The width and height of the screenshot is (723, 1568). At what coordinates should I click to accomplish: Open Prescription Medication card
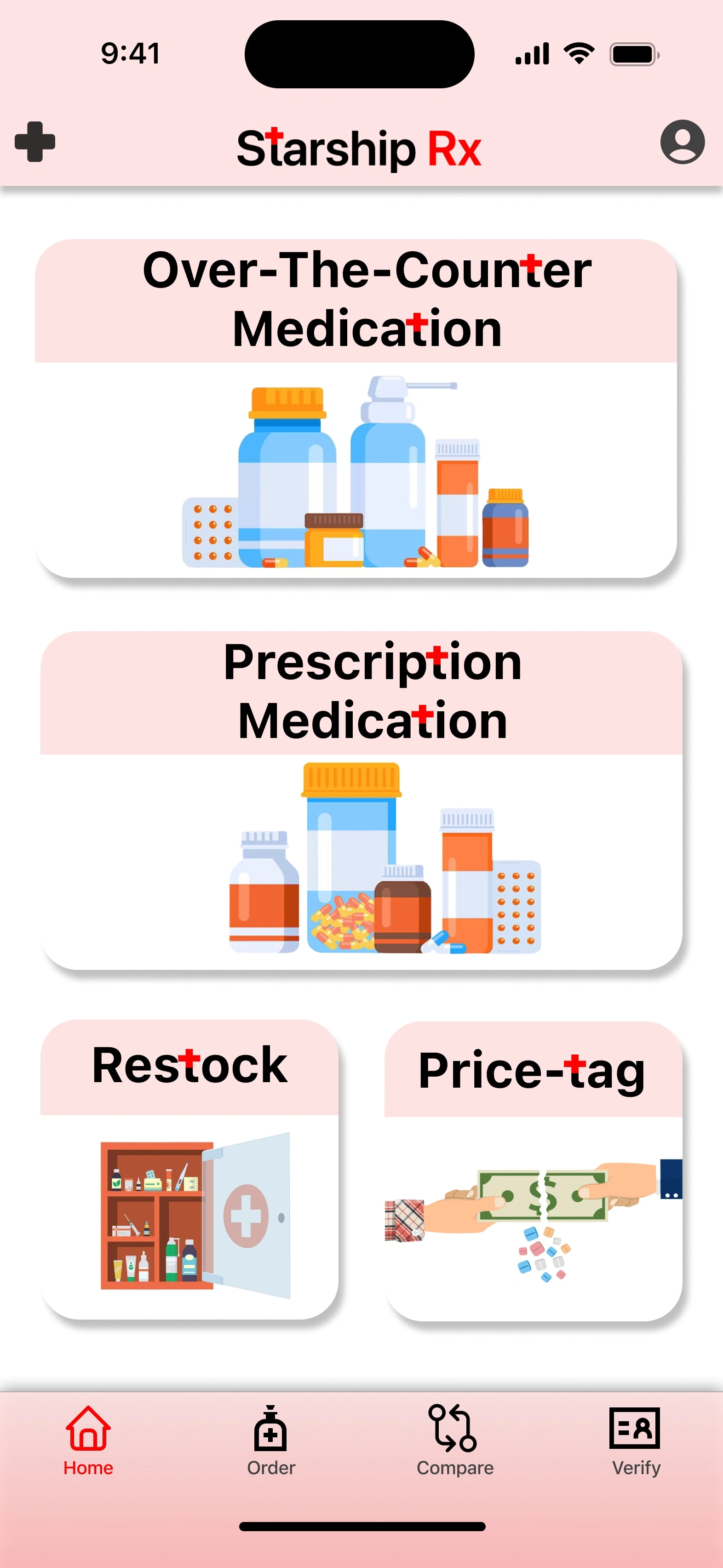(x=361, y=801)
